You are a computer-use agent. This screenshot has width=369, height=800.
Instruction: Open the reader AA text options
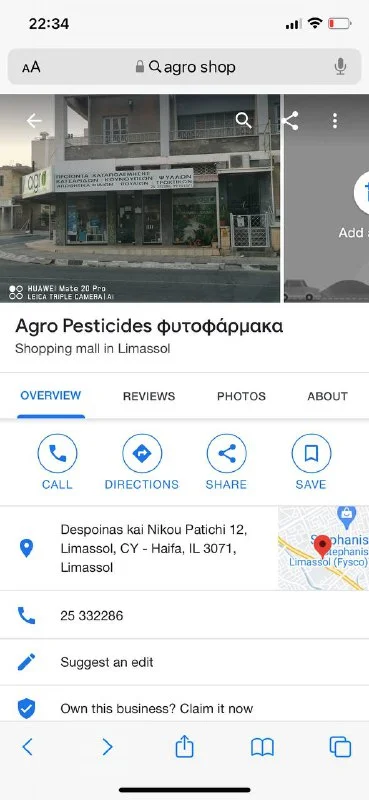tap(31, 67)
